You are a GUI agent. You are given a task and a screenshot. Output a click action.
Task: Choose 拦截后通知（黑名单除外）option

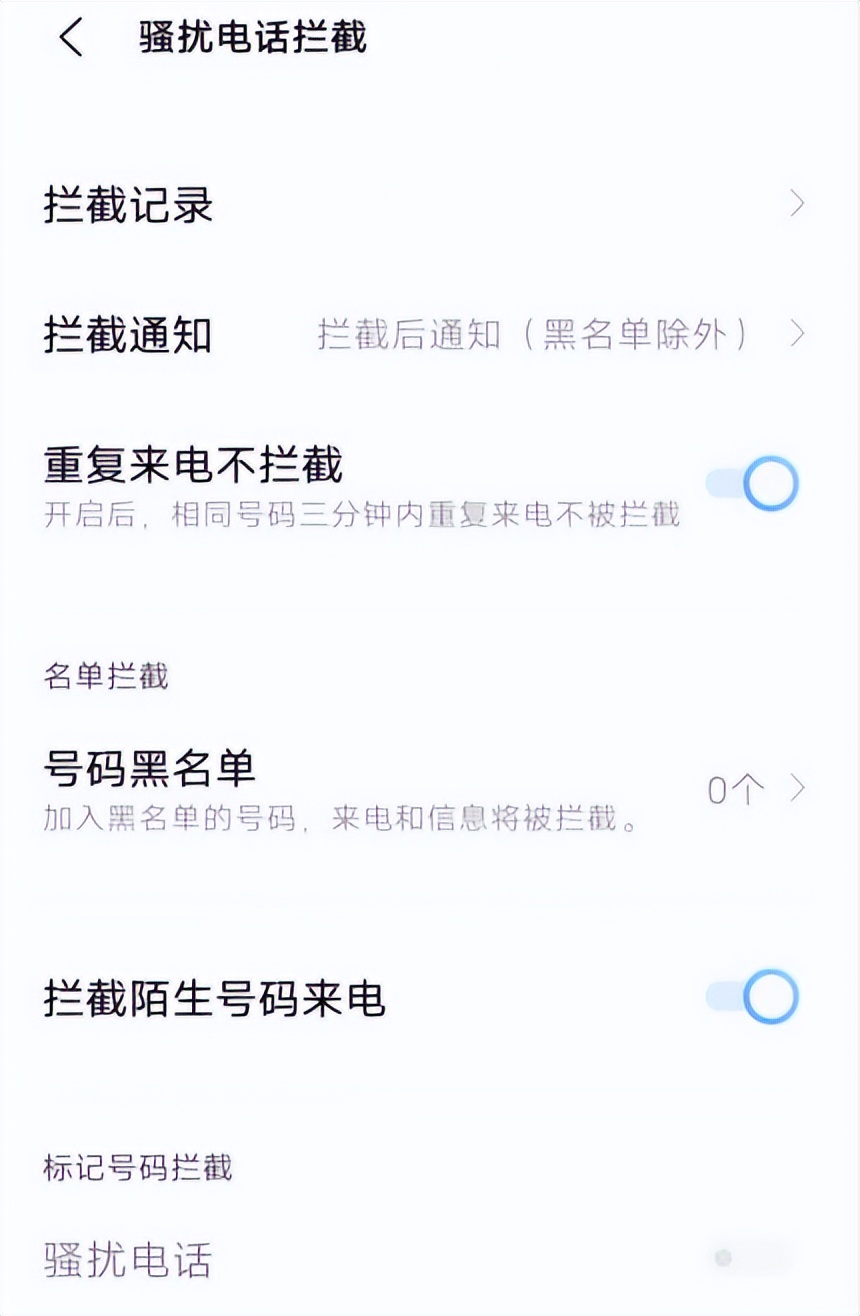pos(538,335)
